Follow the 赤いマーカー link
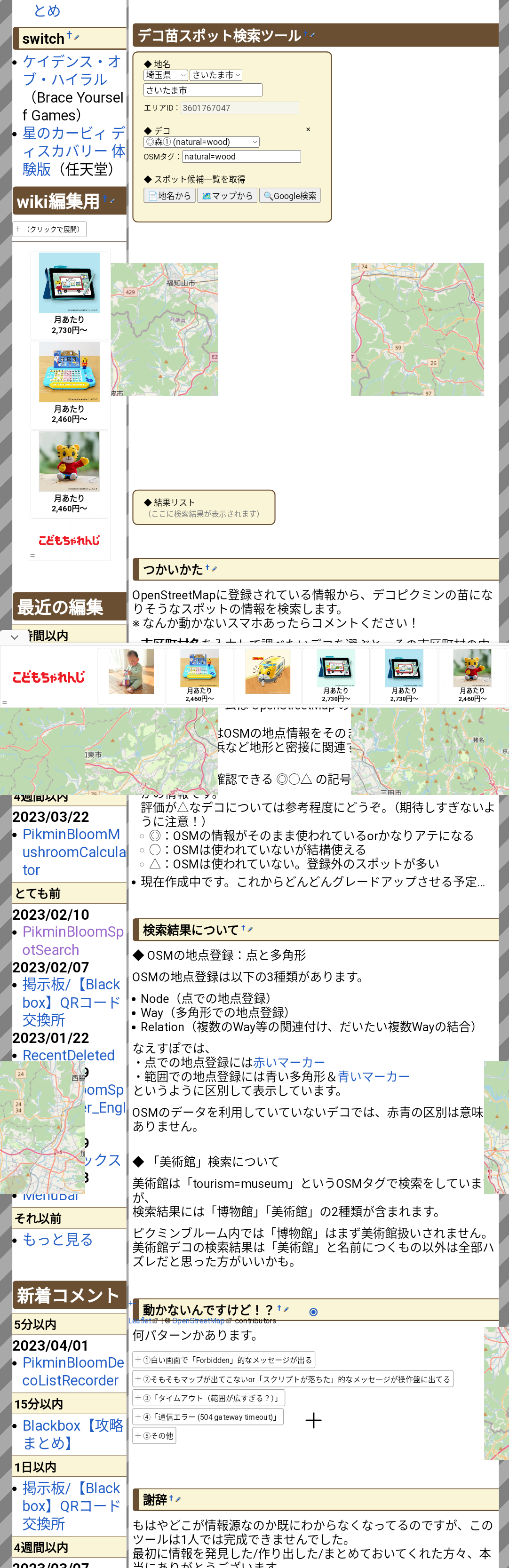The image size is (509, 1568). point(288,1062)
